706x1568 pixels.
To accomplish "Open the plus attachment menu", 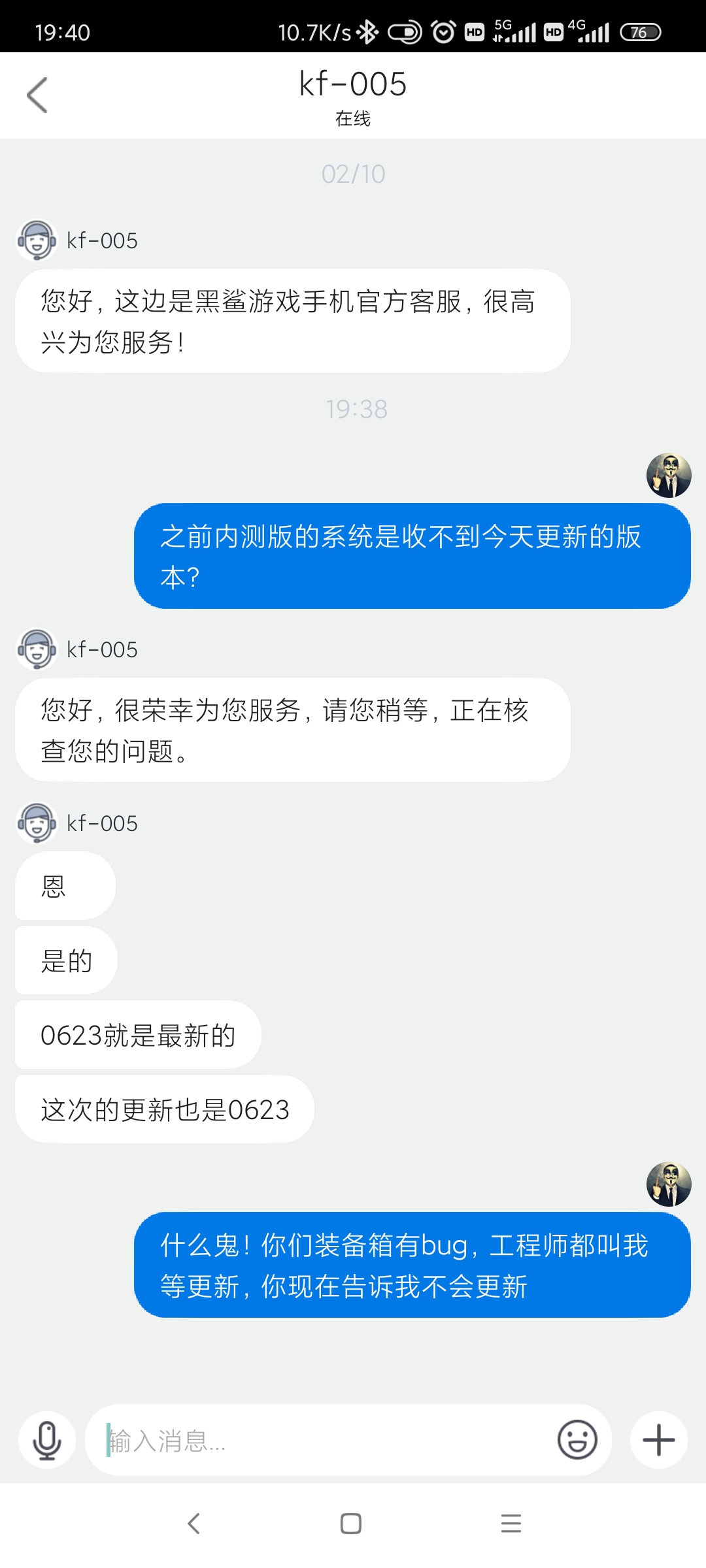I will 658,1440.
